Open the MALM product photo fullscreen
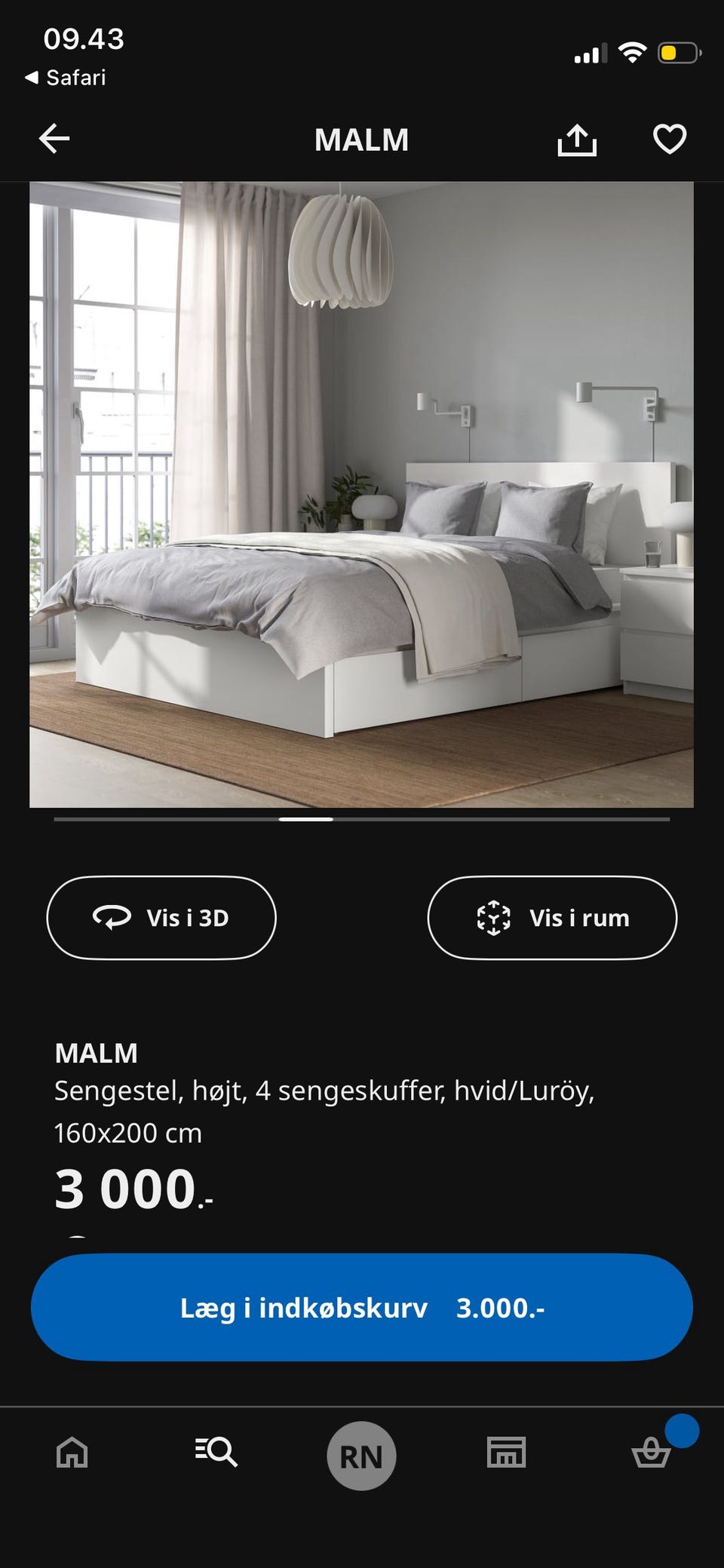Viewport: 724px width, 1568px height. [x=362, y=494]
